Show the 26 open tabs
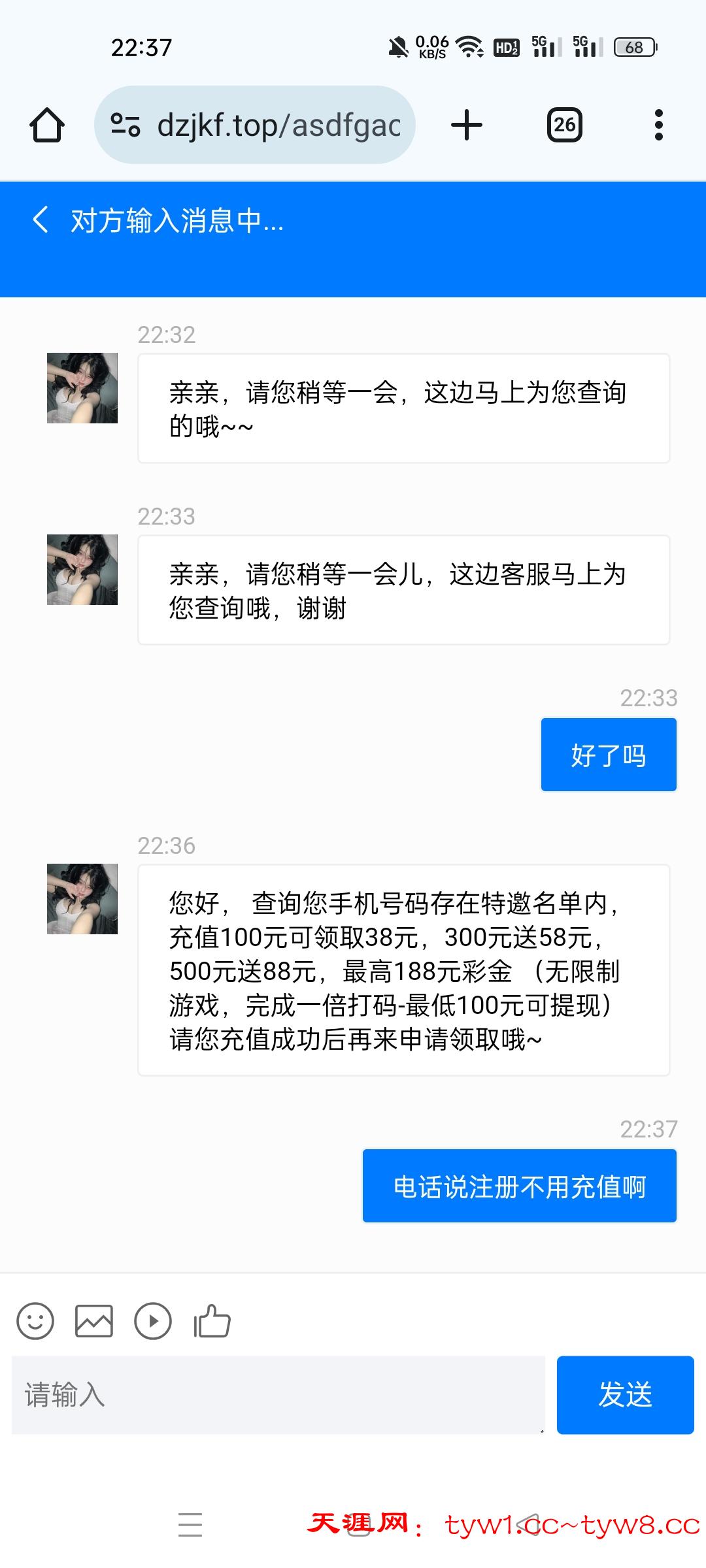Image resolution: width=706 pixels, height=1568 pixels. click(564, 125)
